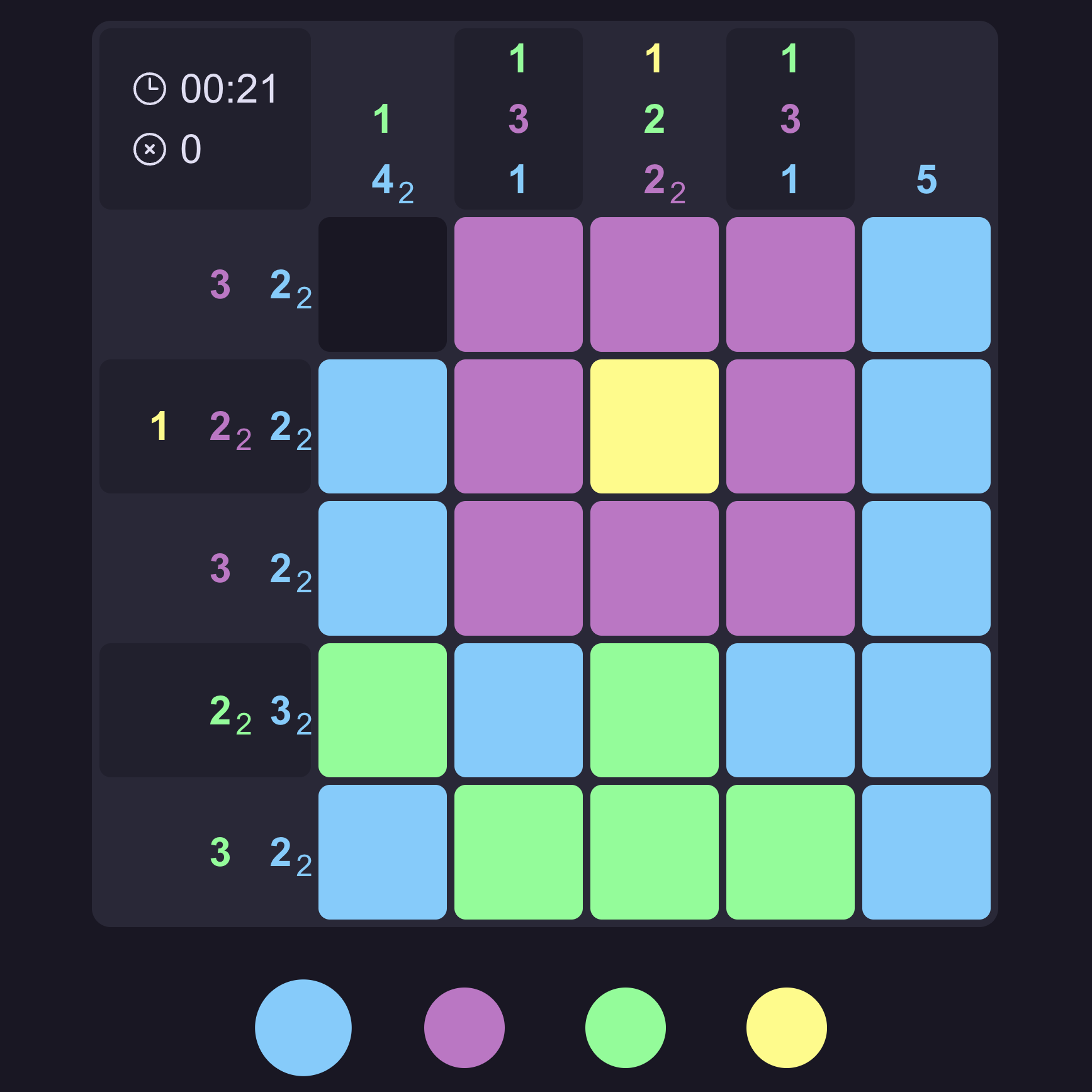Image resolution: width=1092 pixels, height=1092 pixels.
Task: Pick the yellow color swatch
Action: 786,1027
